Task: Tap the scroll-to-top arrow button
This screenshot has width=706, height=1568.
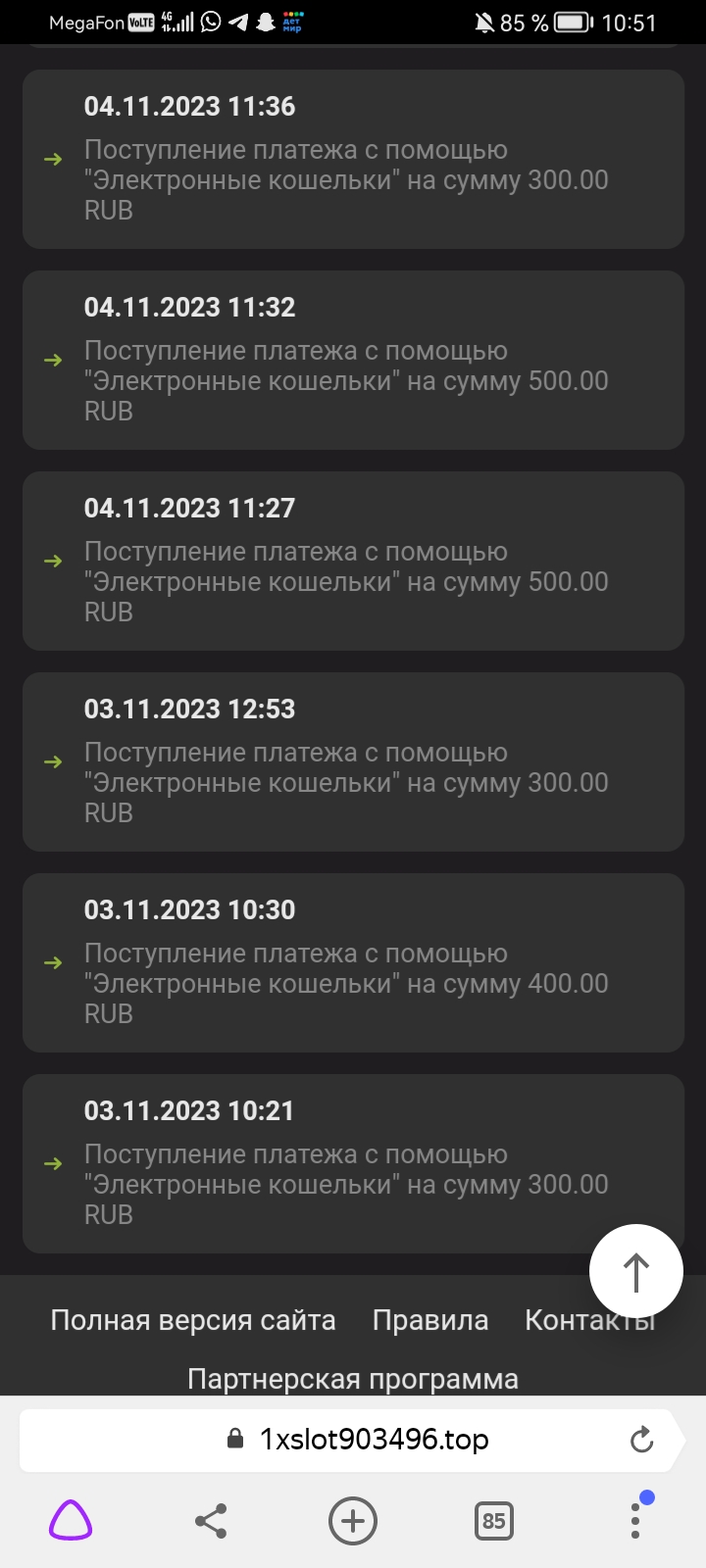Action: [635, 1271]
